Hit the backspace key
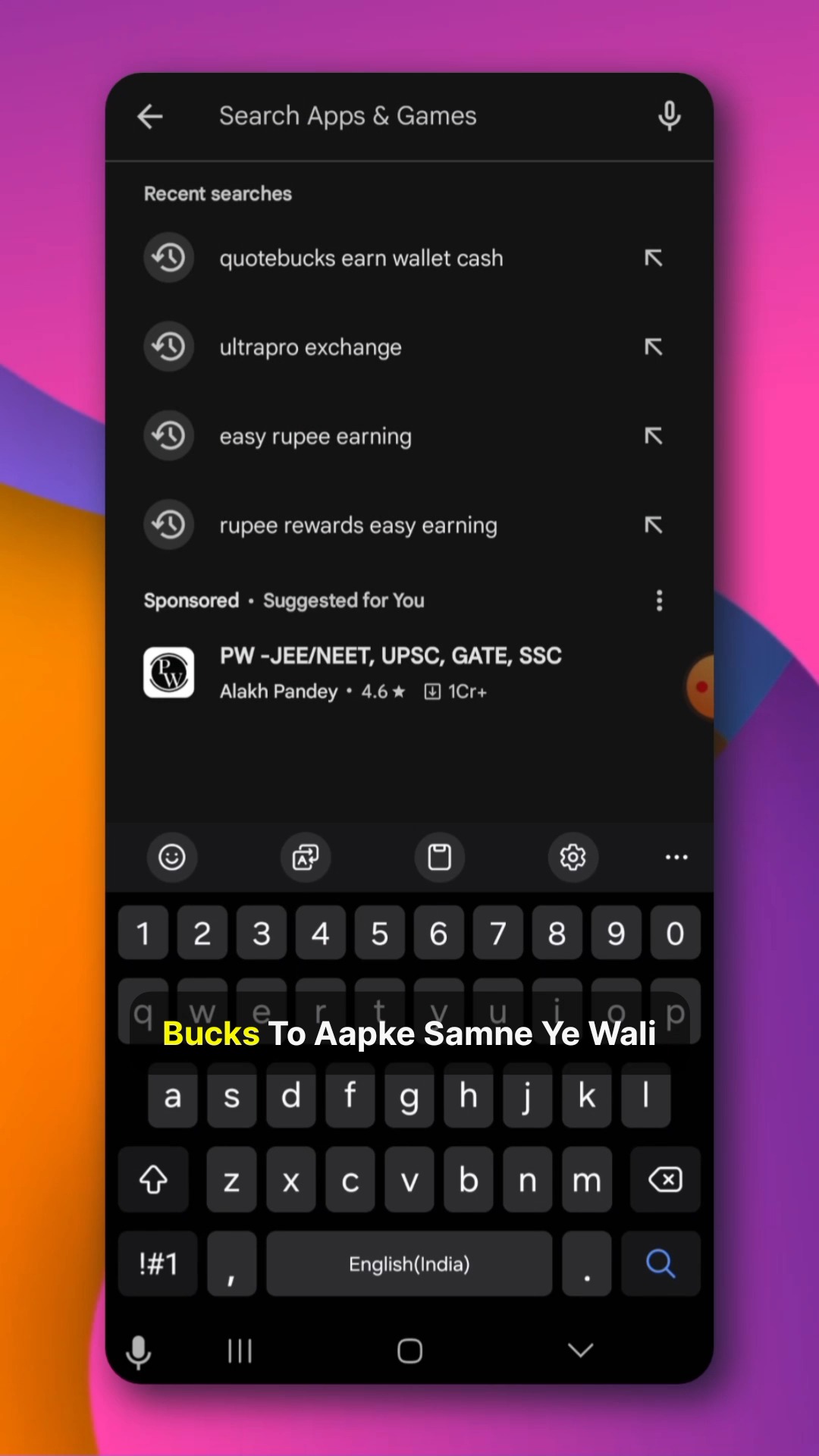Screen dimensions: 819x1456 pyautogui.click(x=665, y=1180)
